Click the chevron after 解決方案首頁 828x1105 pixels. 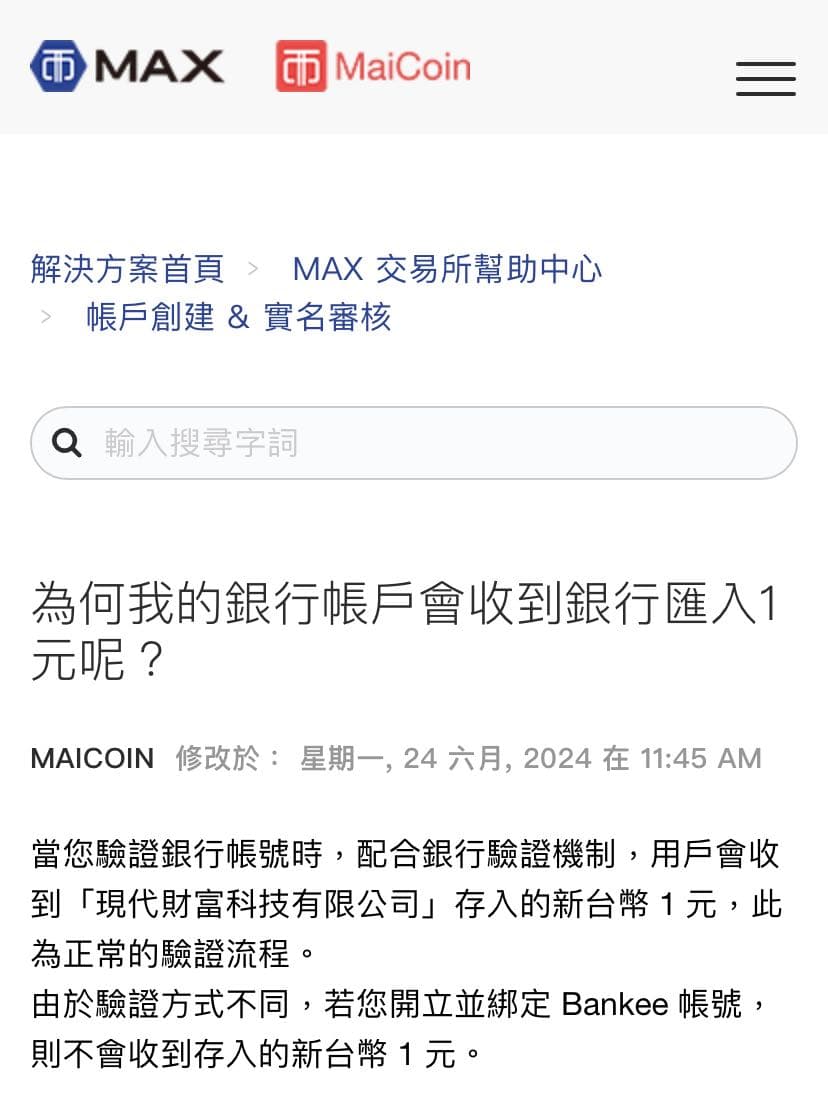(x=253, y=270)
